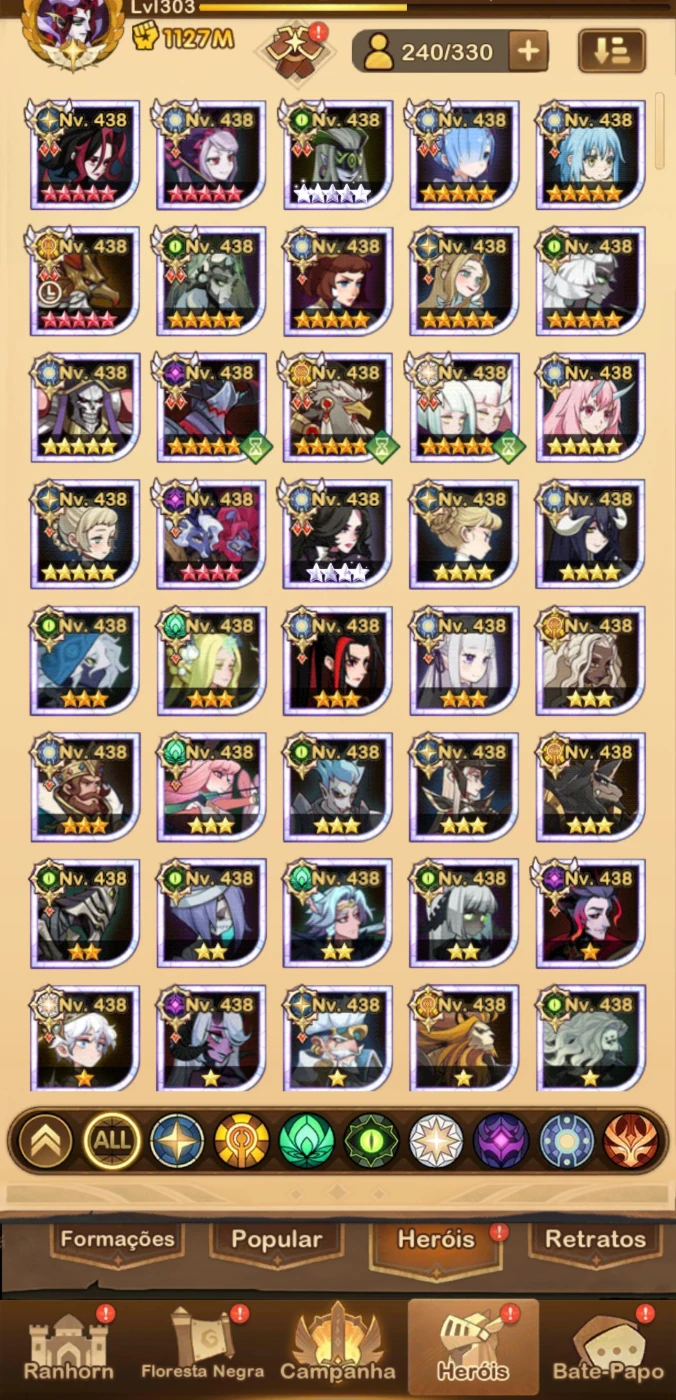
Task: Open the hero sort order button
Action: click(x=611, y=51)
